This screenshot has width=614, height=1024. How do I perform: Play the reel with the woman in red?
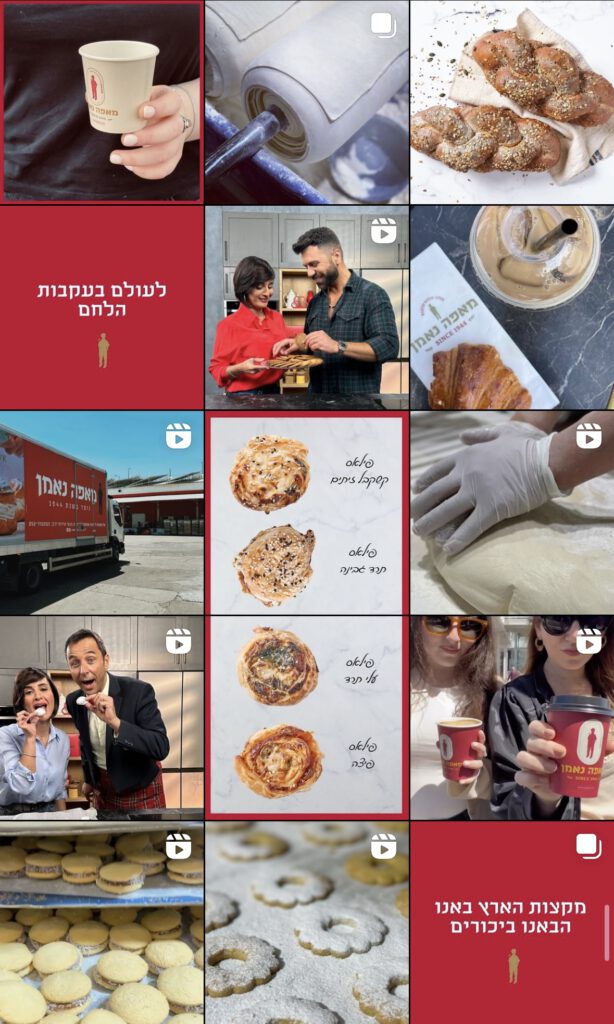(306, 307)
